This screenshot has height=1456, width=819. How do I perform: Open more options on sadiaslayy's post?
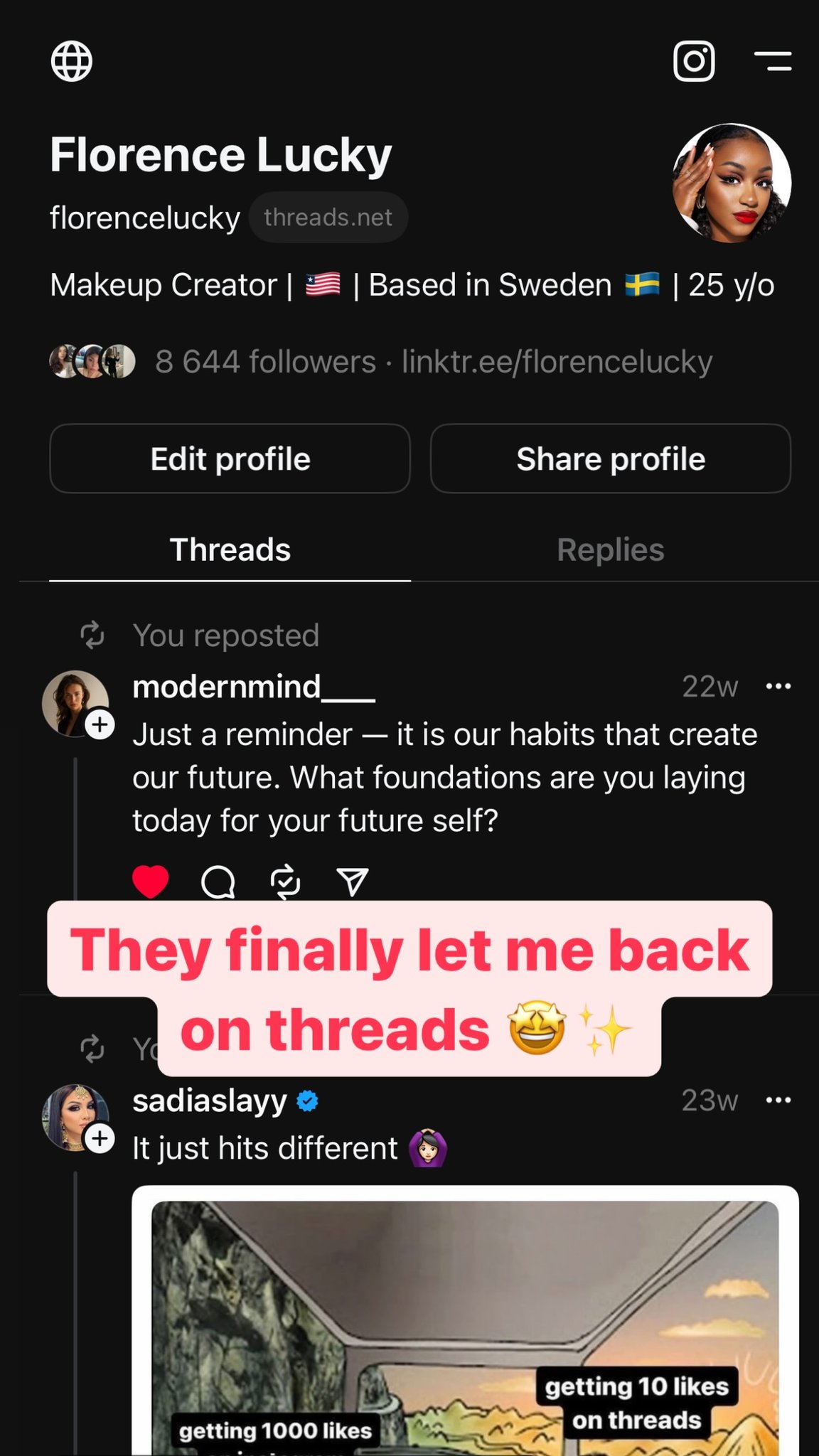coord(778,1100)
